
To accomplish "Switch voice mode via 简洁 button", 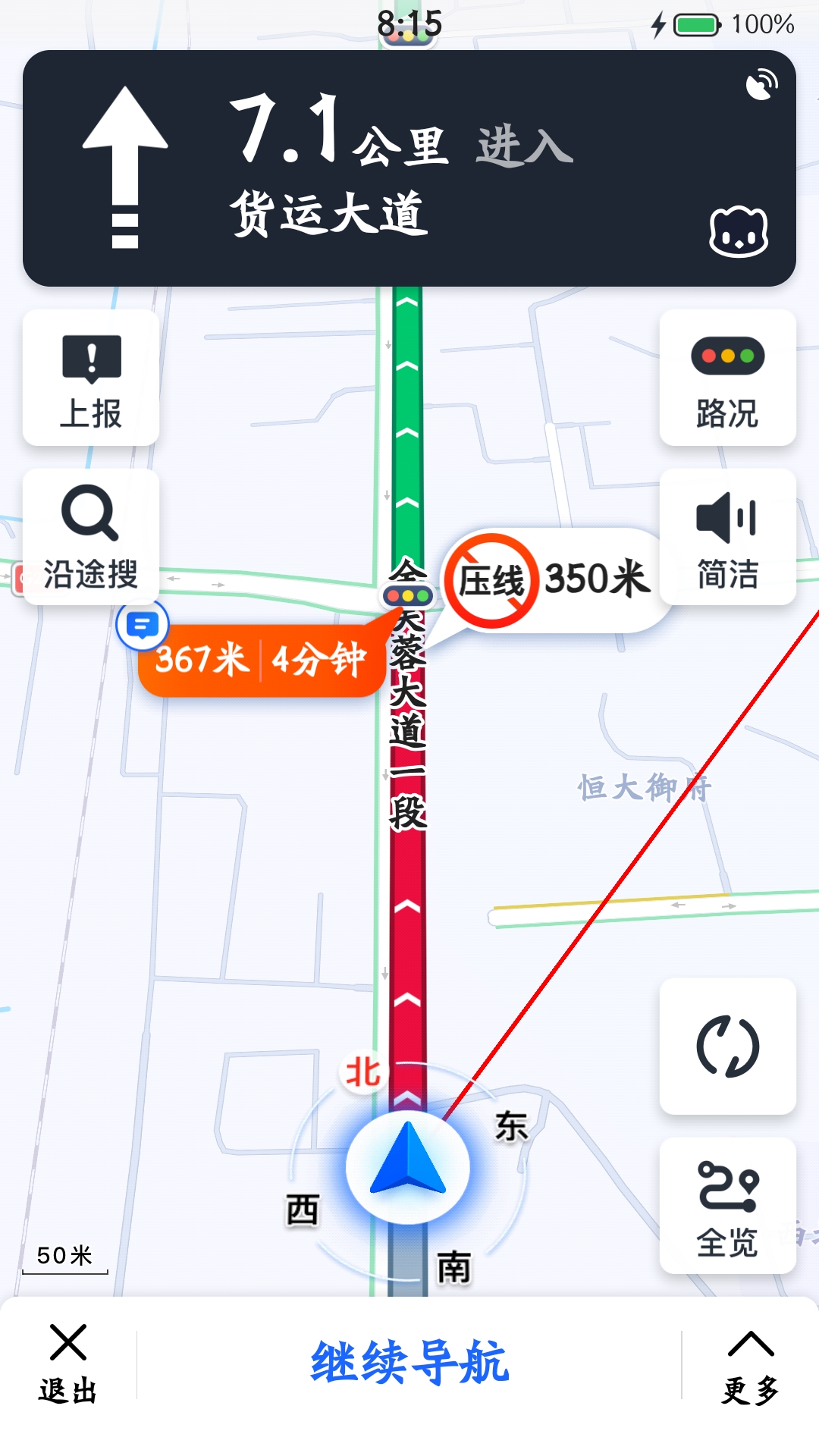I will coord(727,537).
